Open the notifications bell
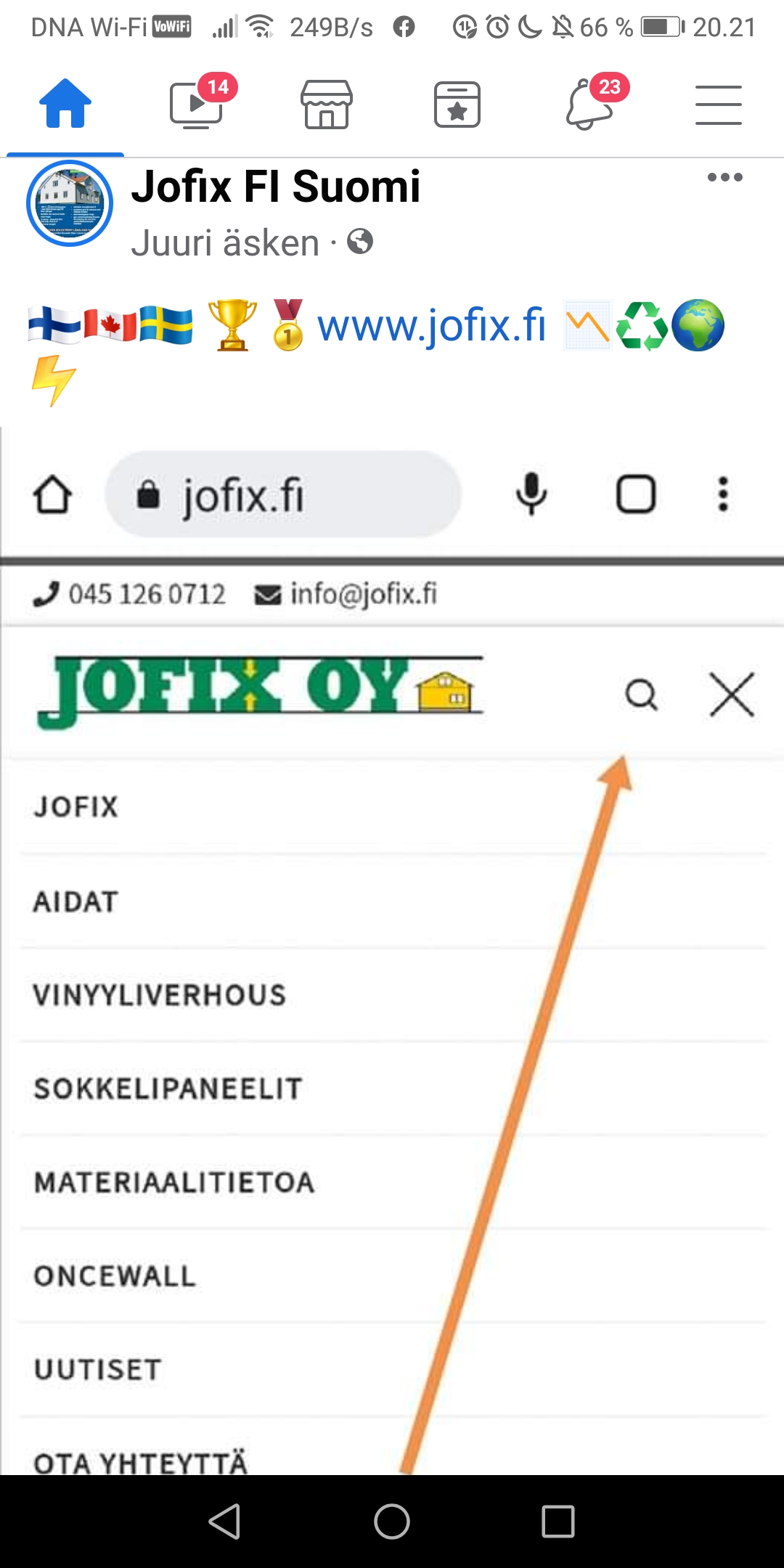The image size is (784, 1568). coord(589,105)
